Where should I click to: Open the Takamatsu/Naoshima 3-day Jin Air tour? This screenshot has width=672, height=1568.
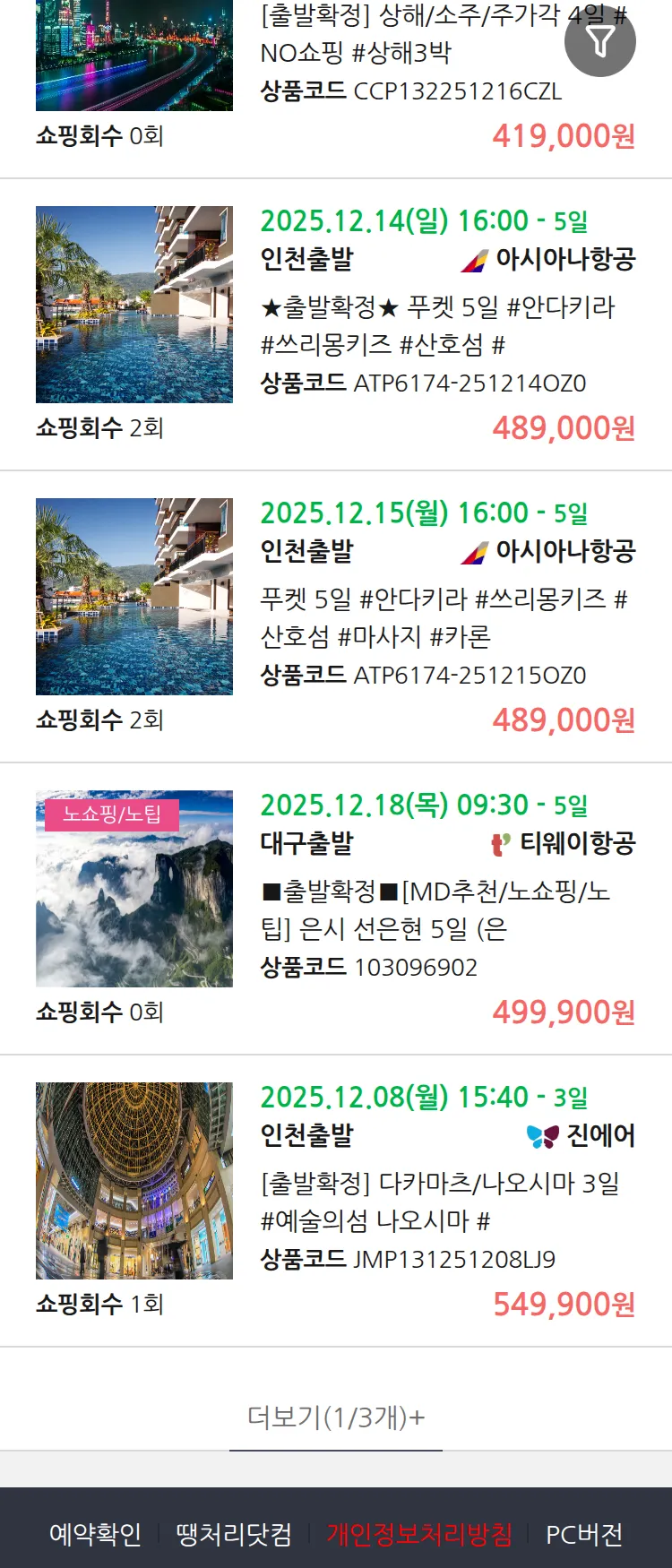(439, 1202)
